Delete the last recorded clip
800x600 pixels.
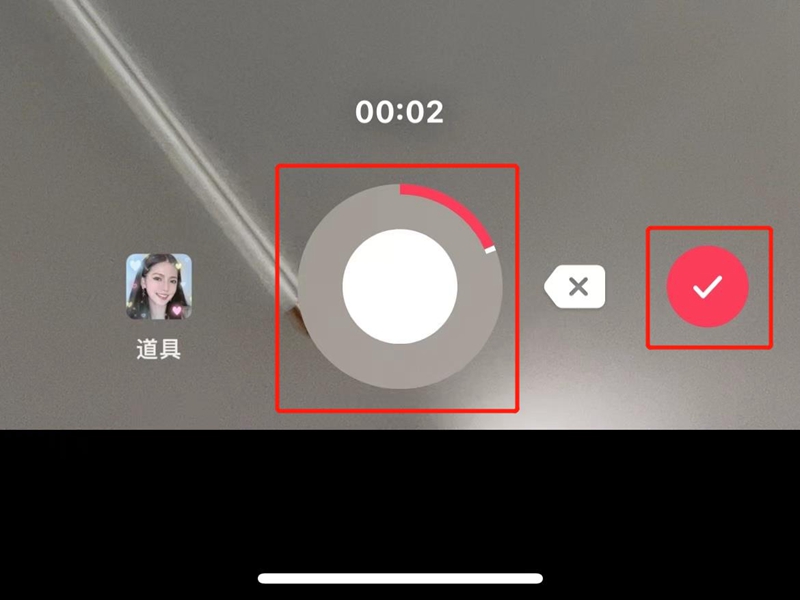pyautogui.click(x=576, y=287)
